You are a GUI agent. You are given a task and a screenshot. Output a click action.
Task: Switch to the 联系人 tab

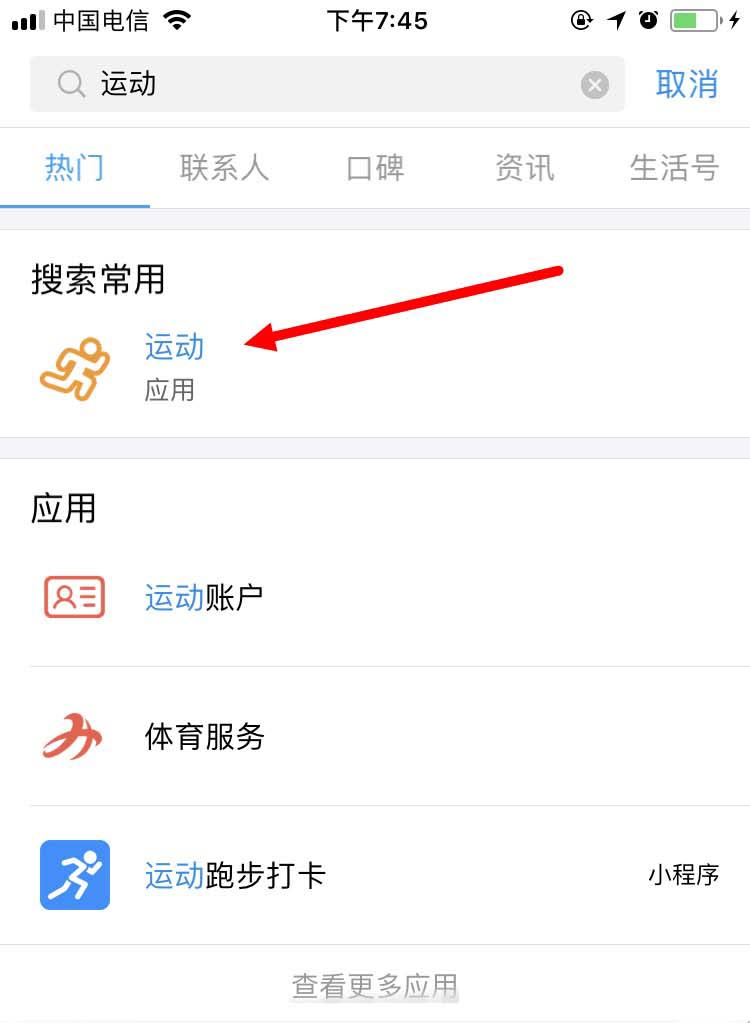(x=224, y=168)
